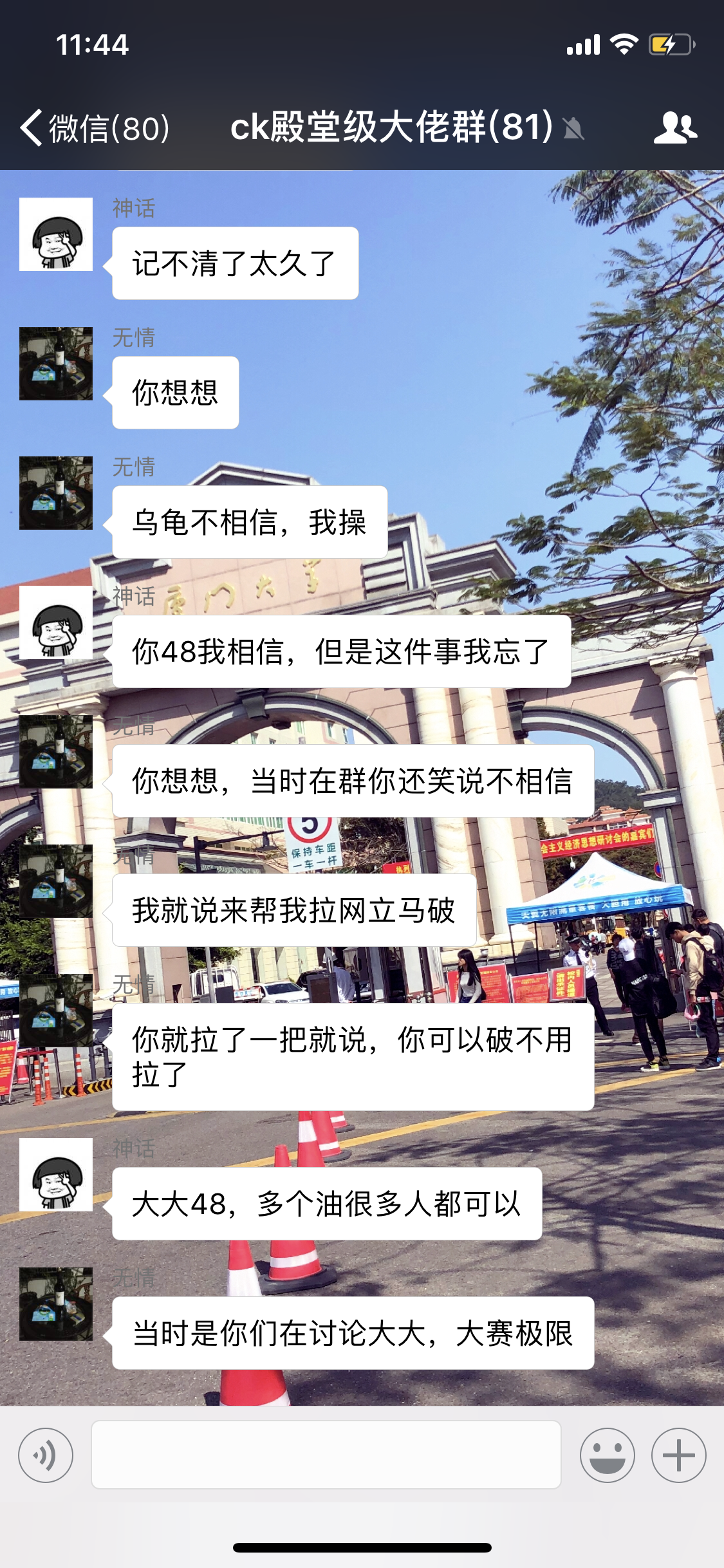Open the plus attachments menu
The width and height of the screenshot is (724, 1568).
pyautogui.click(x=678, y=1455)
